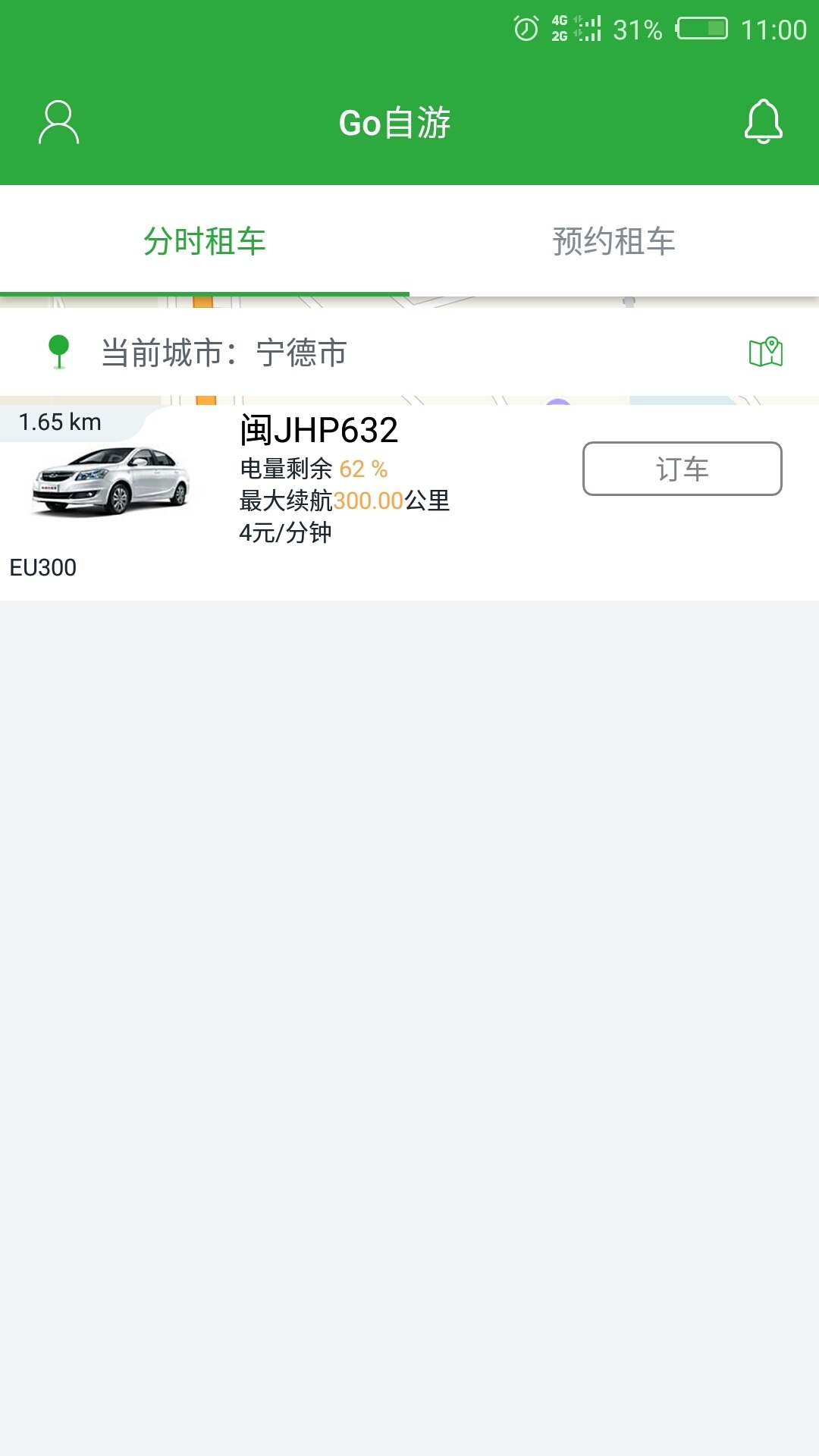This screenshot has height=1456, width=819.
Task: Open the user profile icon
Action: pyautogui.click(x=59, y=122)
